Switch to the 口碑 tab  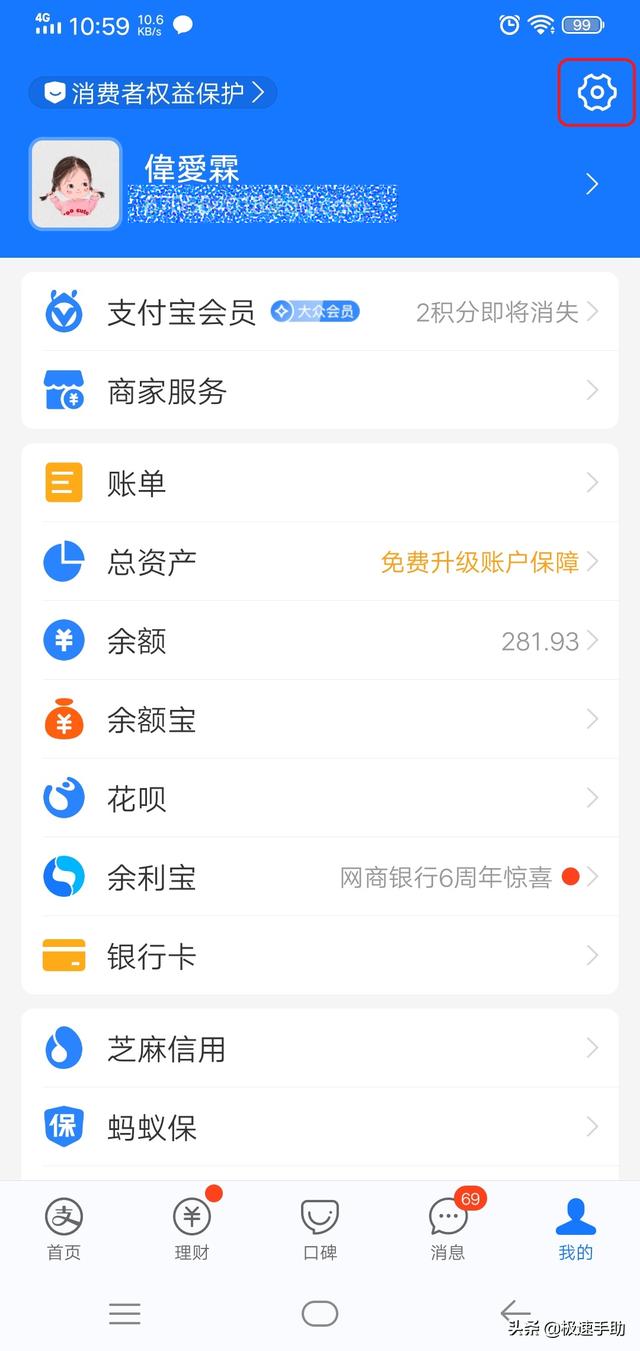click(320, 1230)
